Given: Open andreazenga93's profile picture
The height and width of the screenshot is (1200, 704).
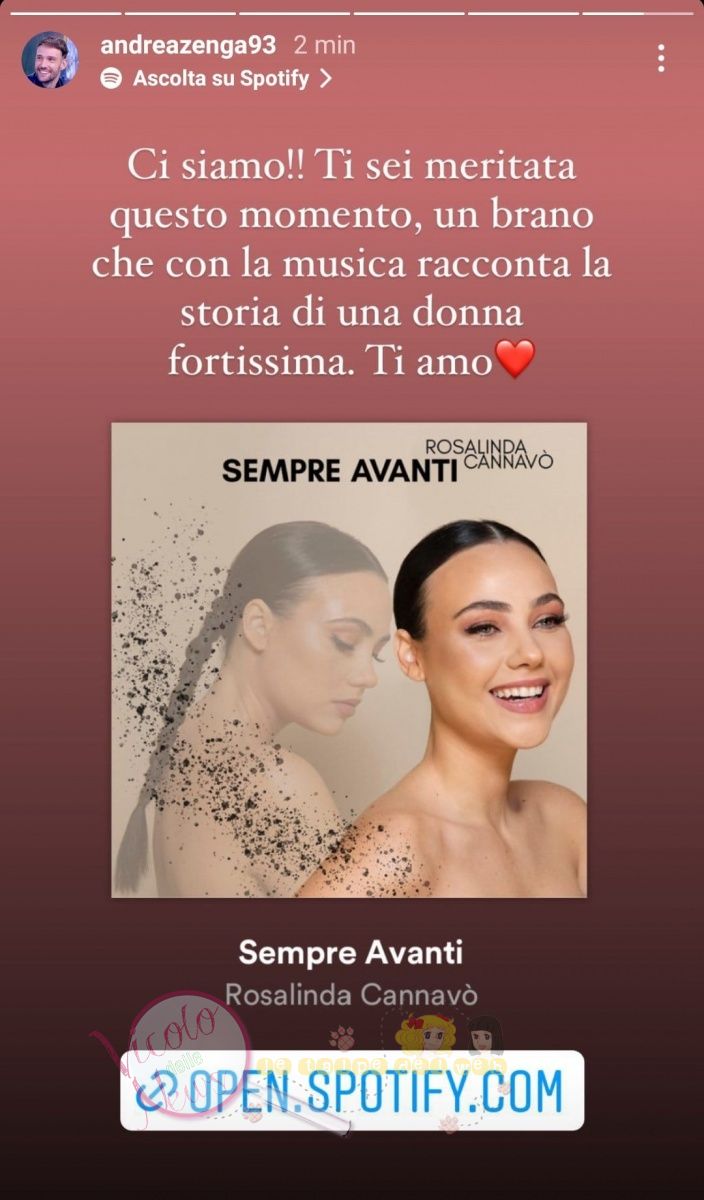Looking at the screenshot, I should pyautogui.click(x=49, y=60).
